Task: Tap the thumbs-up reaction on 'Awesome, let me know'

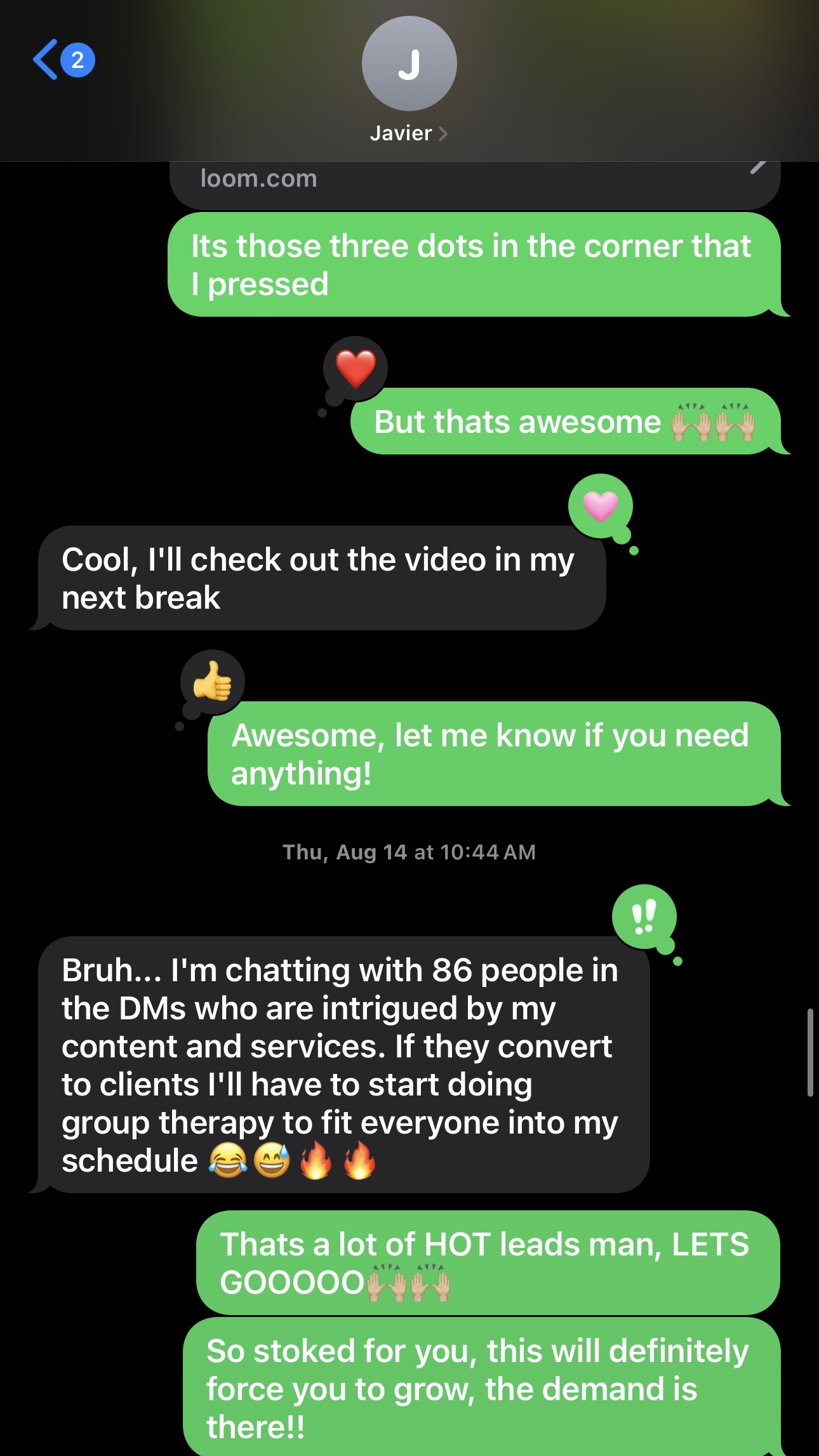Action: (213, 682)
